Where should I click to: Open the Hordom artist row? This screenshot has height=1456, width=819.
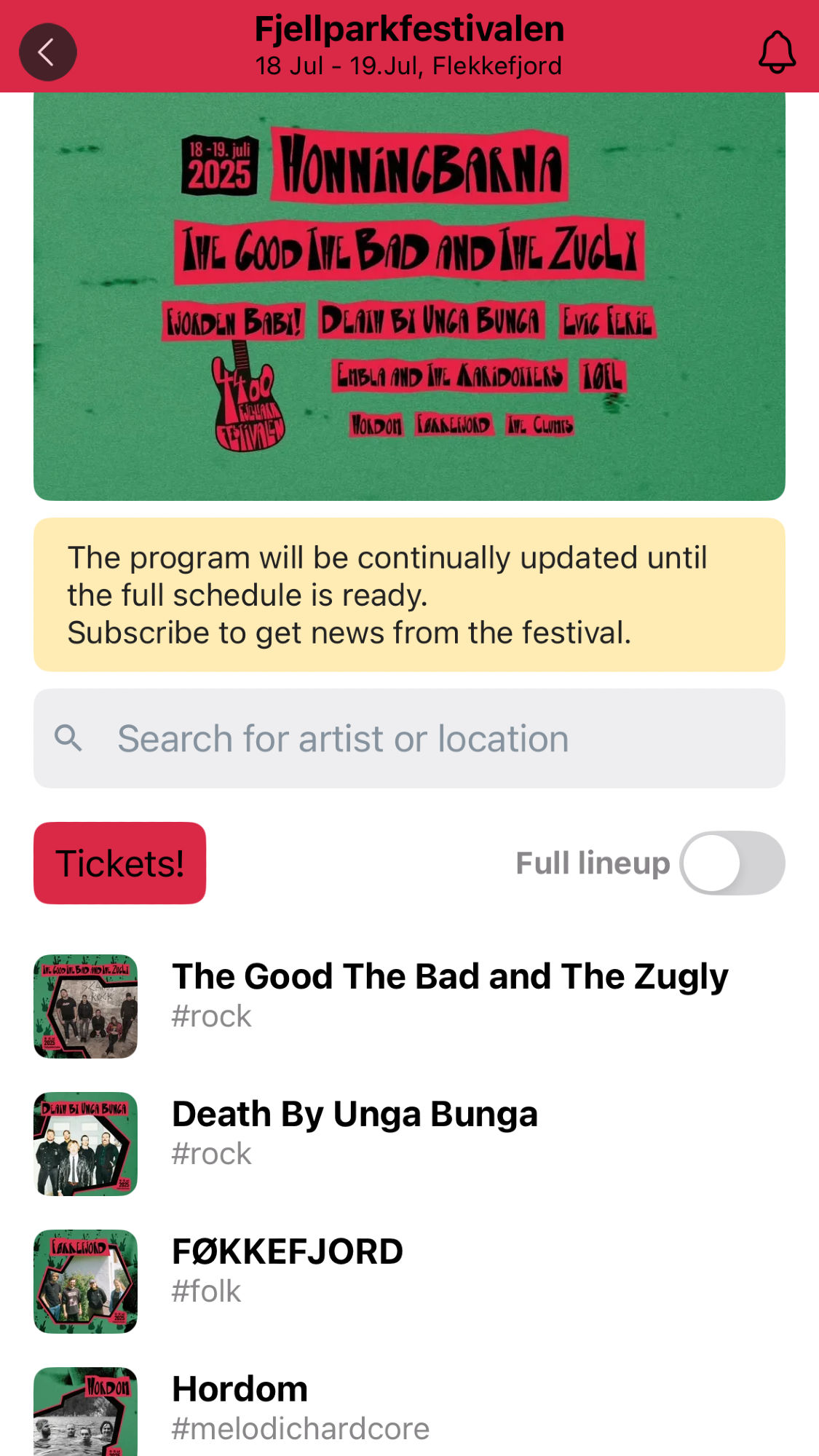tap(409, 1412)
